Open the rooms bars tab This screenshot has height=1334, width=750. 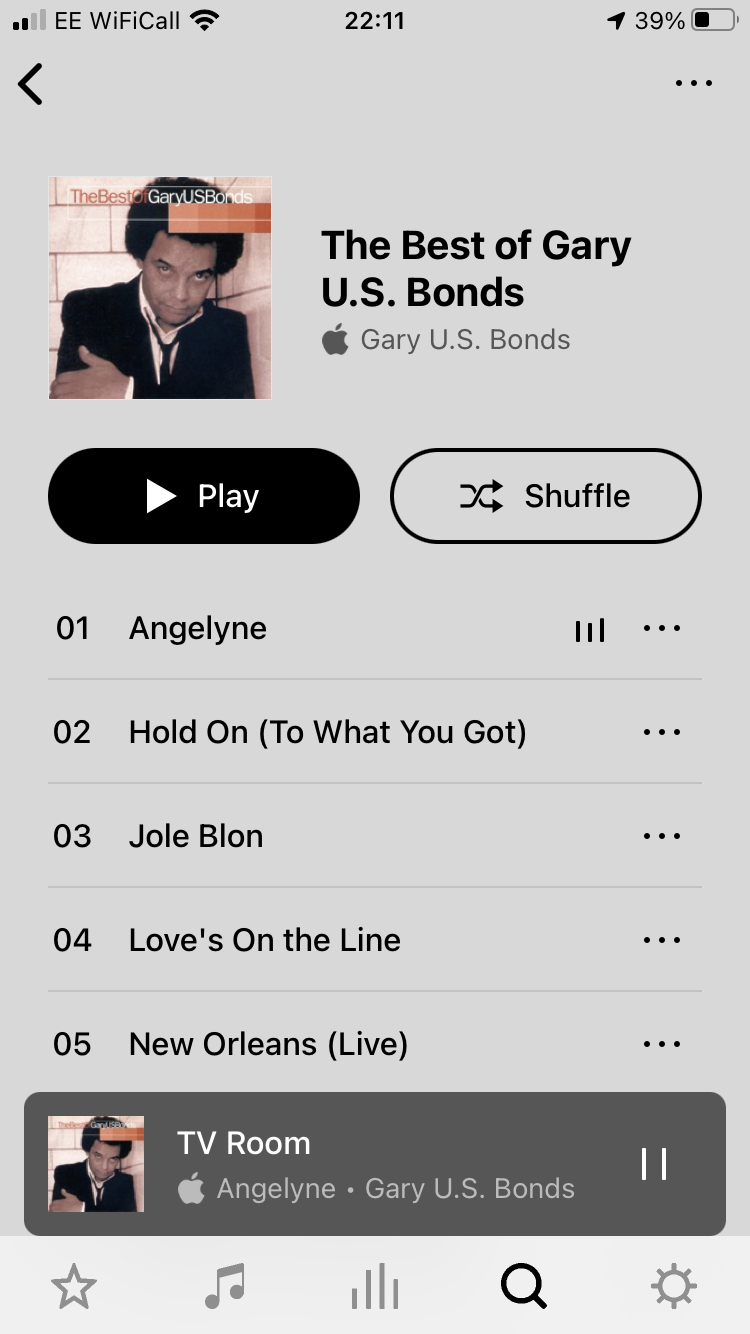[375, 1286]
